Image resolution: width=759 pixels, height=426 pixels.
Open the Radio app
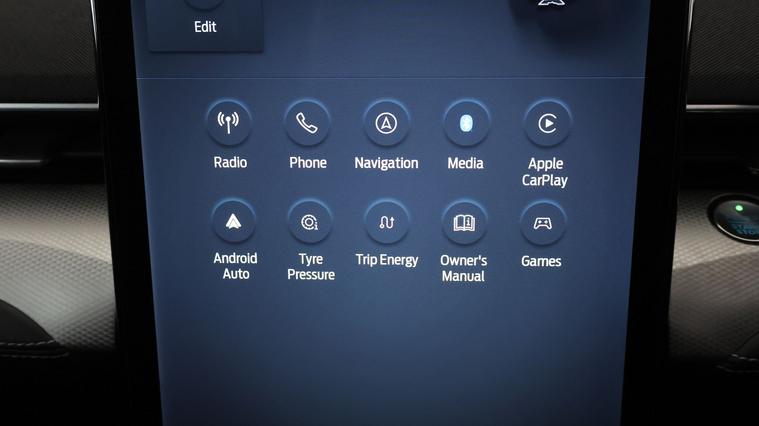click(229, 124)
